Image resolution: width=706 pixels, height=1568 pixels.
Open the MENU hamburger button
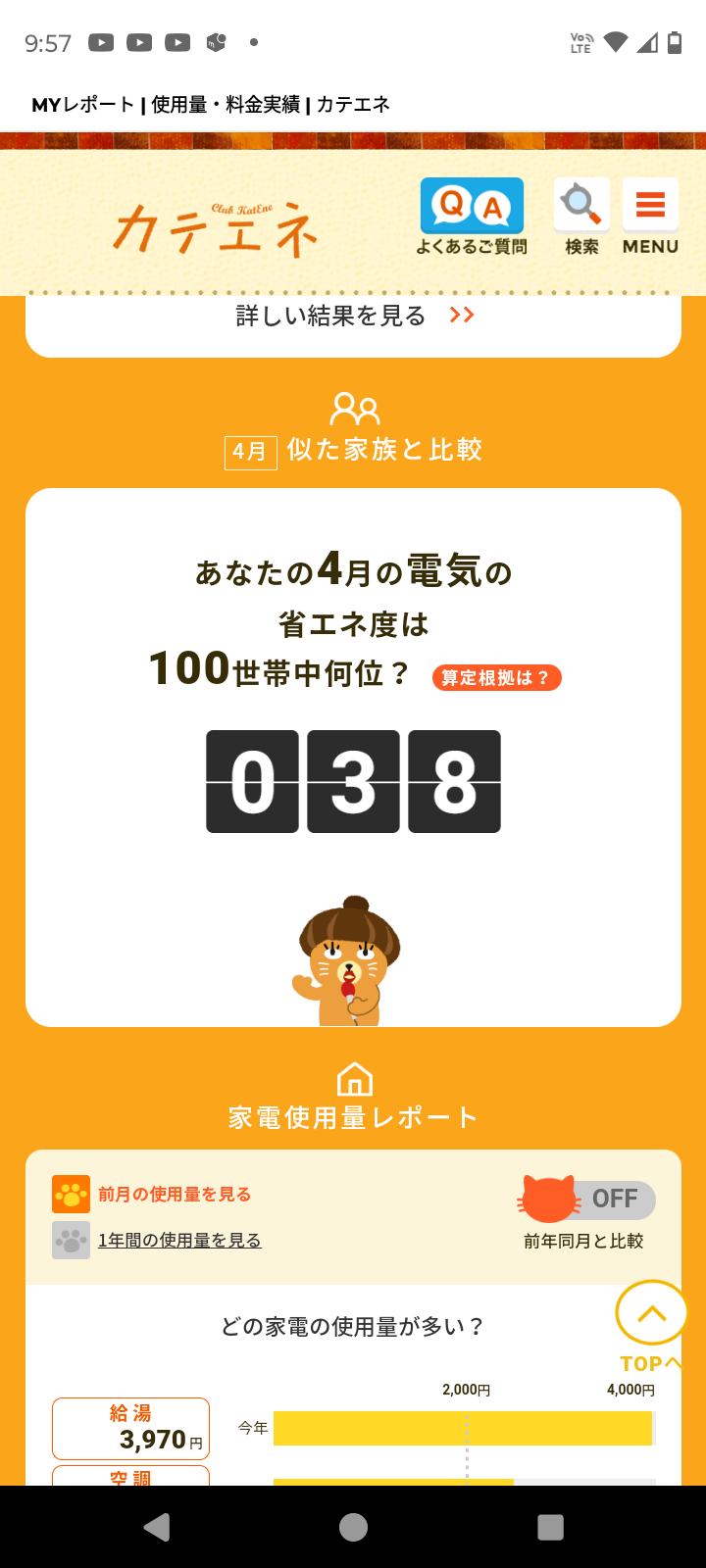tap(650, 217)
